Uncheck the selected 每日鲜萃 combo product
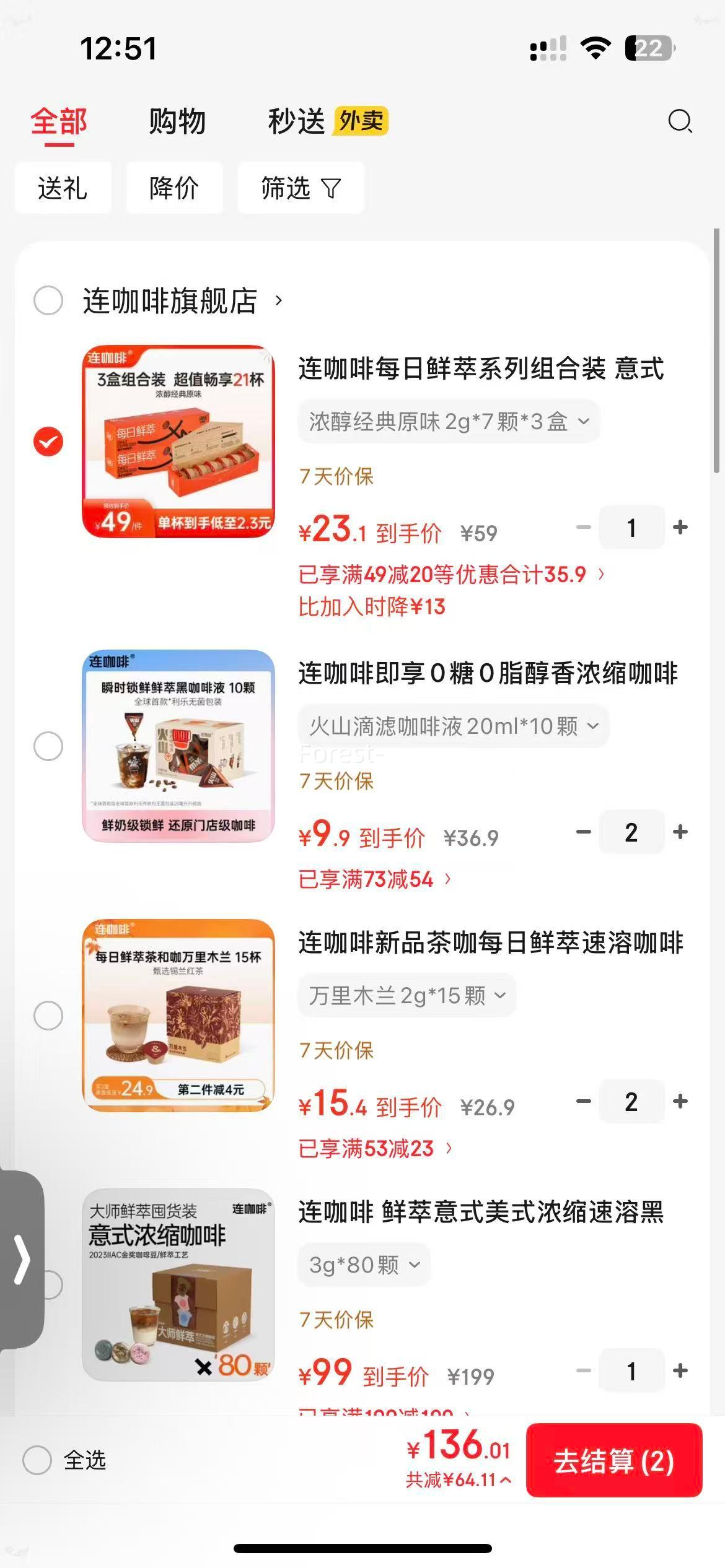Viewport: 725px width, 1568px height. 48,441
